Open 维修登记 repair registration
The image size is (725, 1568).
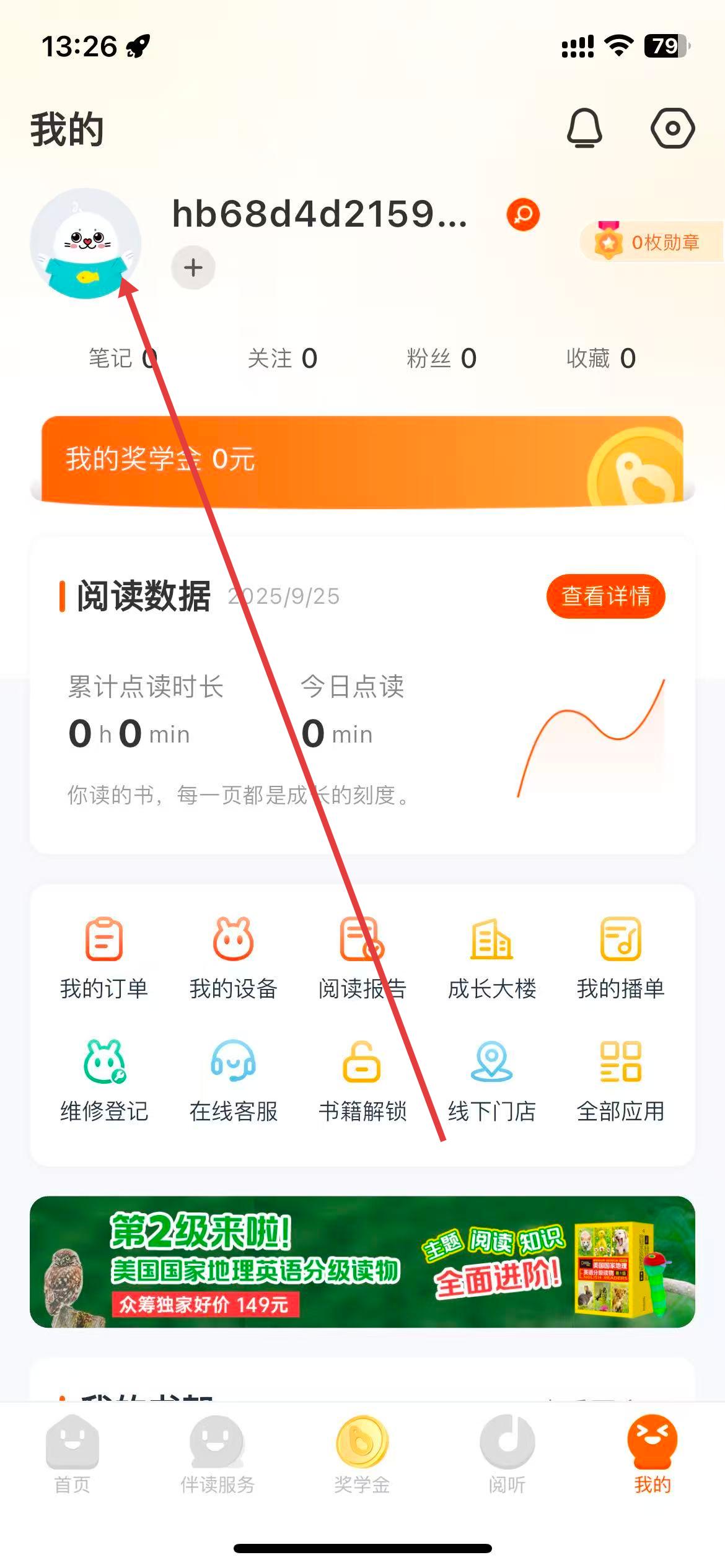pyautogui.click(x=104, y=1081)
